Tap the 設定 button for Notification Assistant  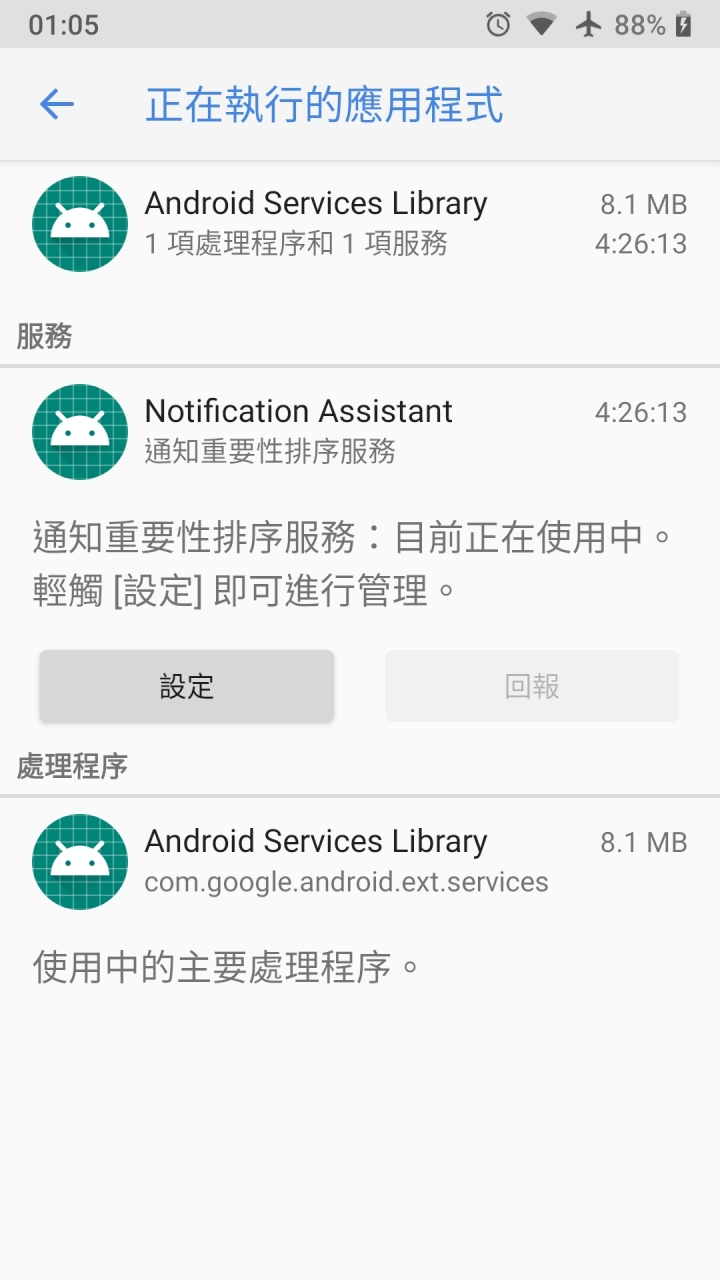pos(187,686)
